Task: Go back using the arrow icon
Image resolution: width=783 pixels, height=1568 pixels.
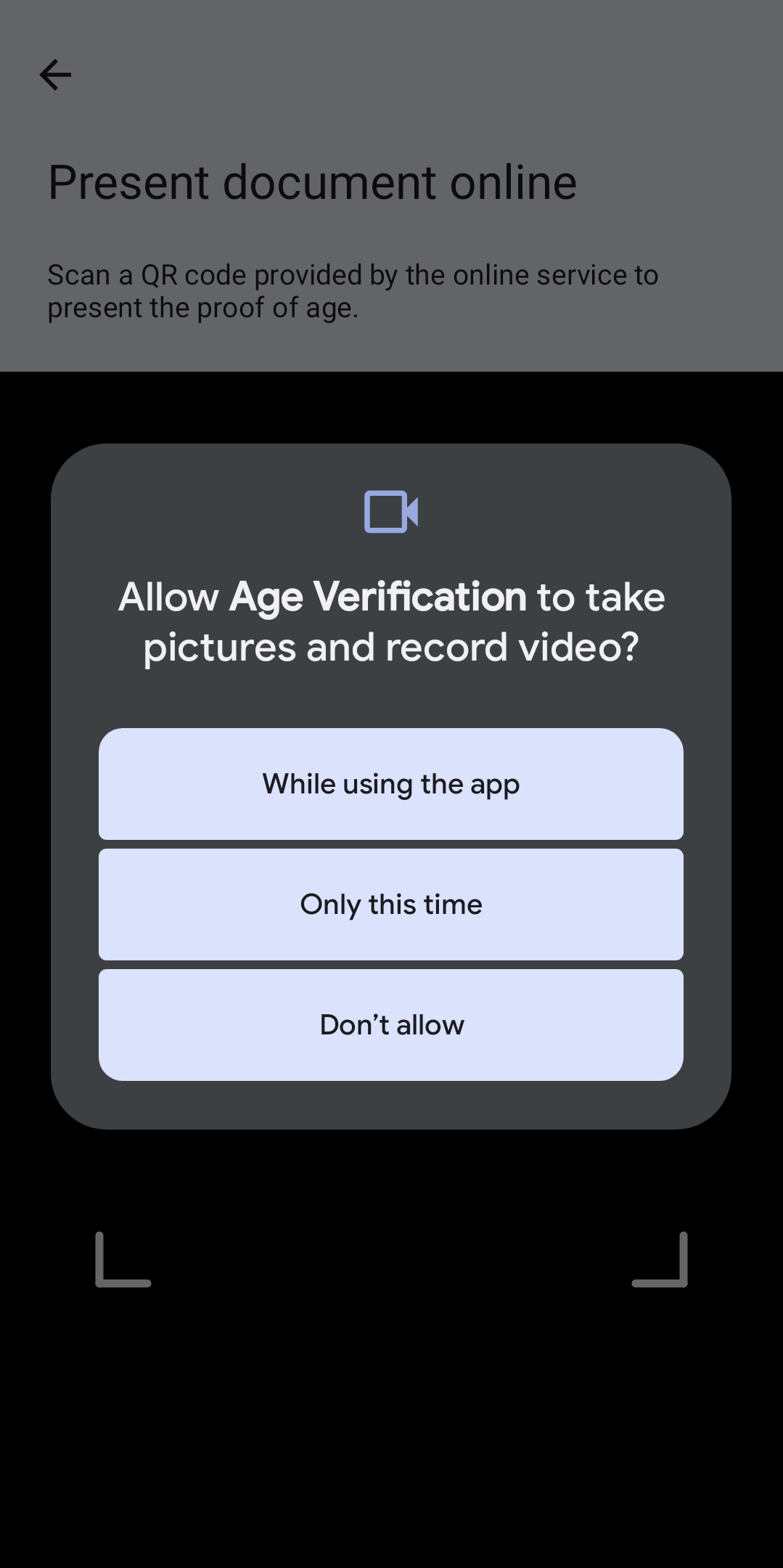Action: click(x=55, y=75)
